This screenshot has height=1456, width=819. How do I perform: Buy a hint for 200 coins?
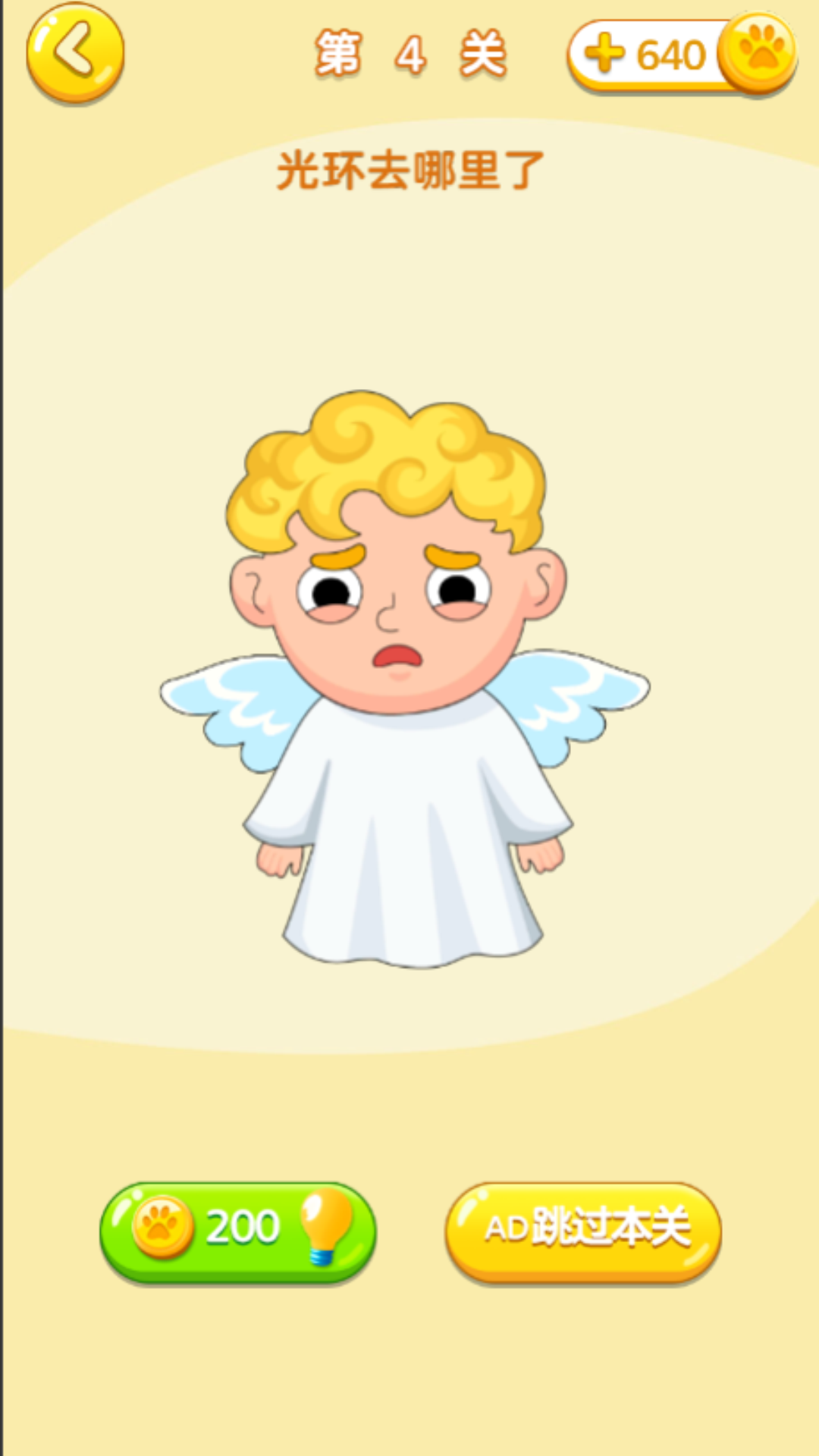pos(238,1230)
